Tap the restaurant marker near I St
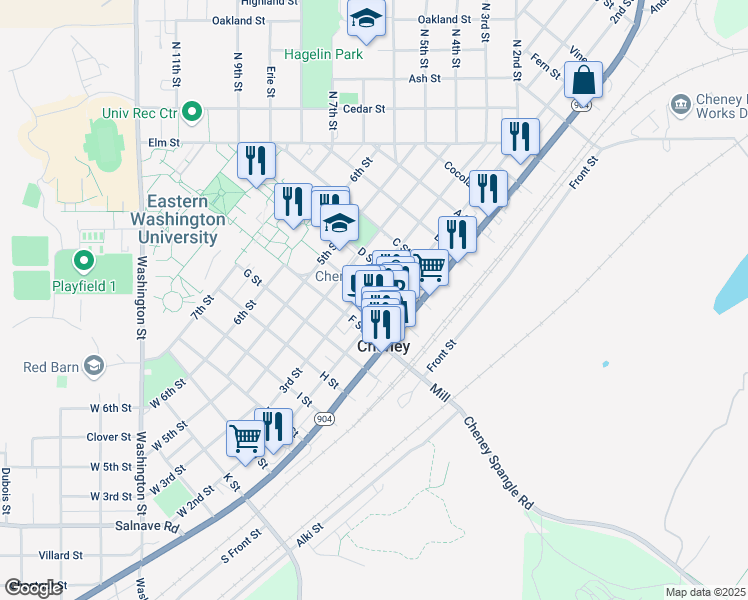 275,425
